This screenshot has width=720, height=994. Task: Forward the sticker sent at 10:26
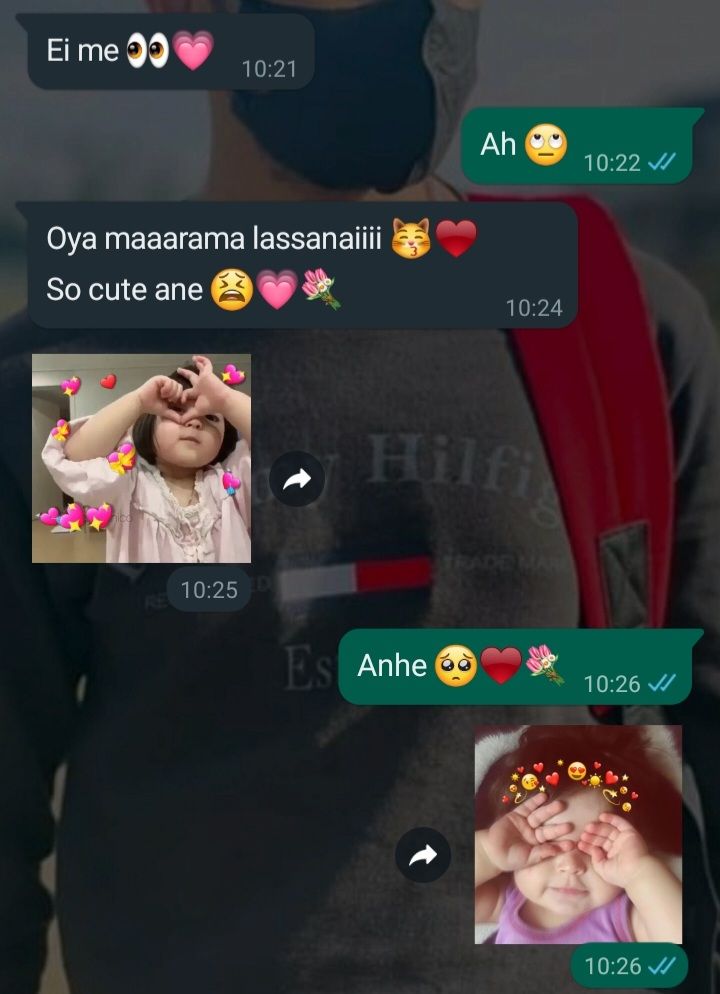pos(423,855)
